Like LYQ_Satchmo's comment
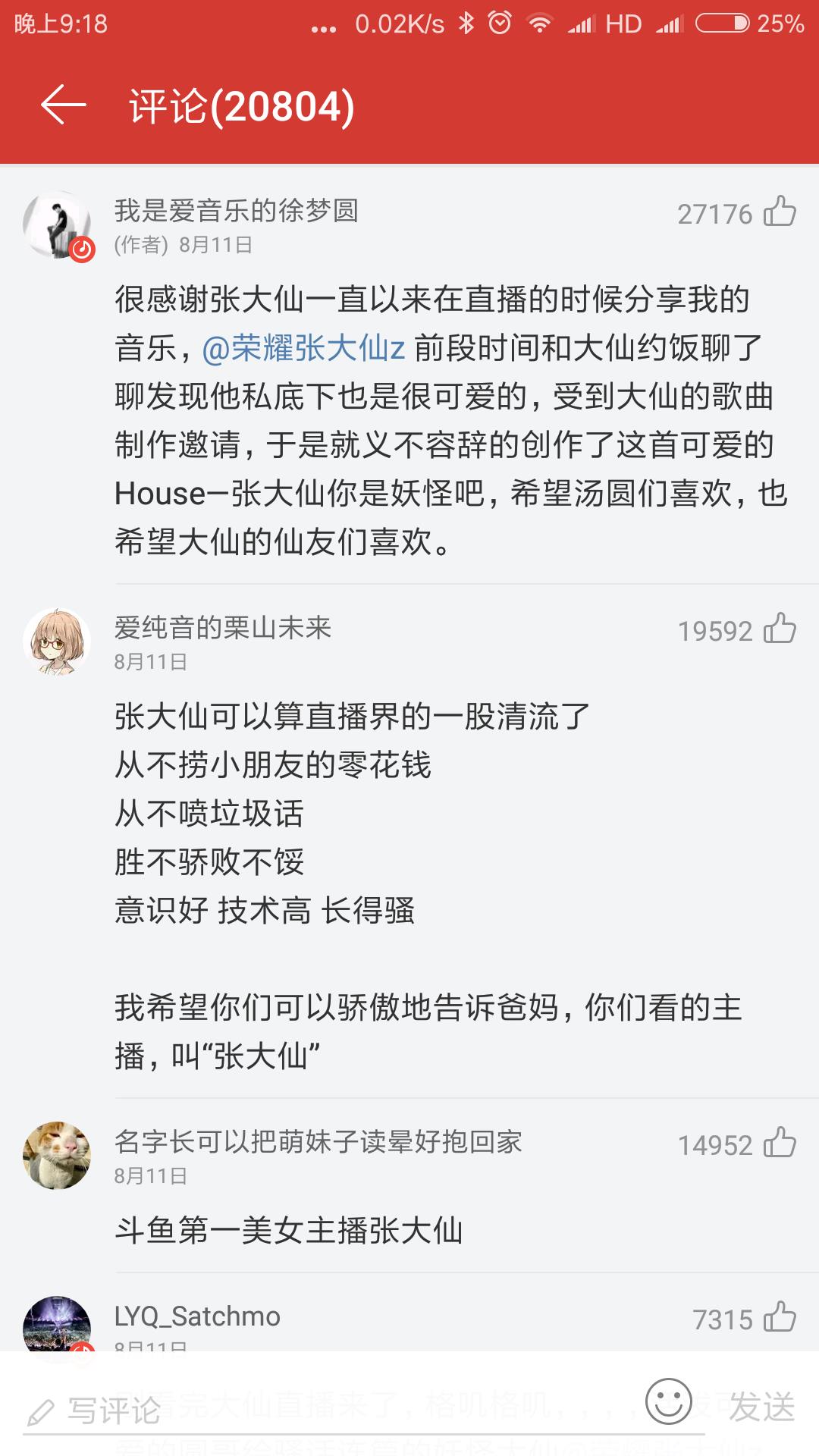 point(780,1317)
